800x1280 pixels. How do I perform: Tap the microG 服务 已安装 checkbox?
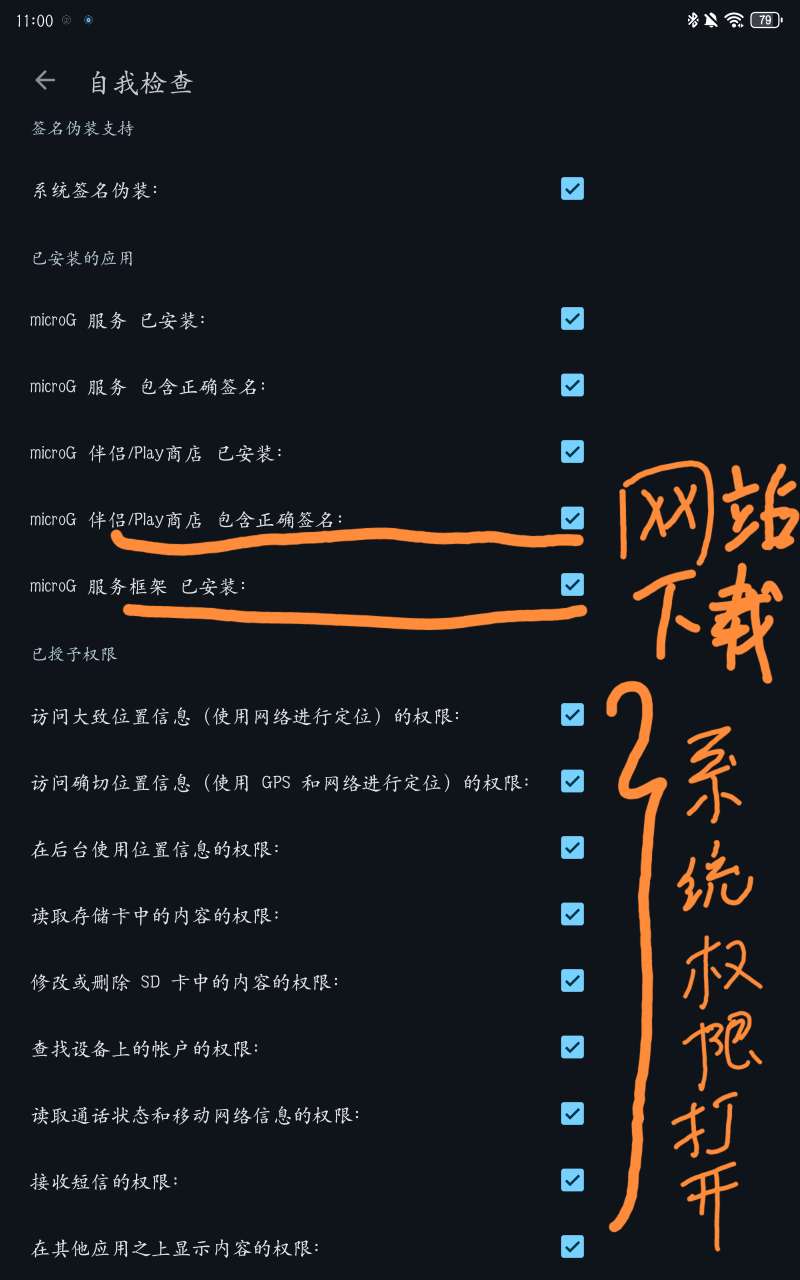(572, 319)
